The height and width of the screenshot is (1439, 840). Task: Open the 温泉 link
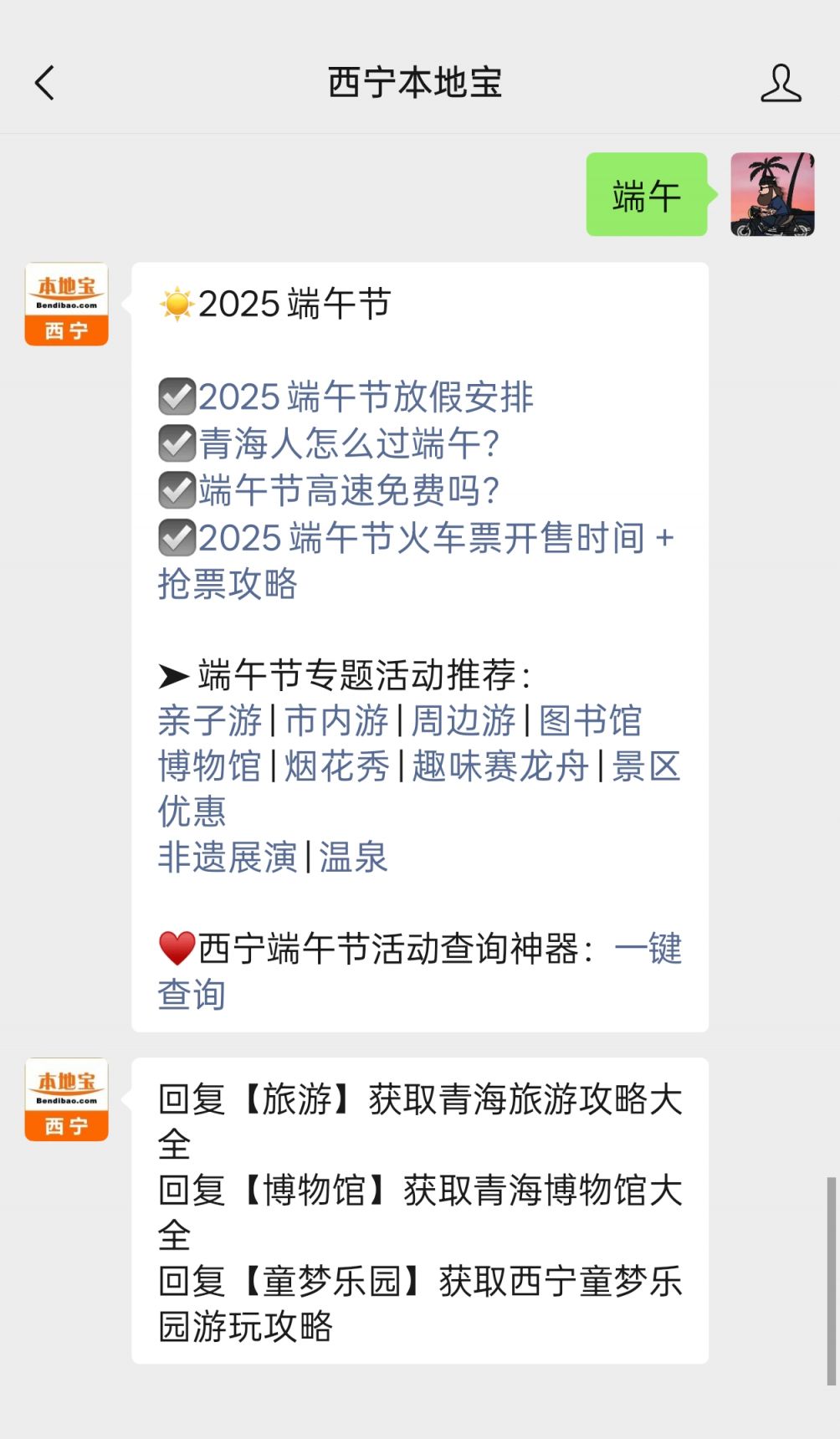(x=353, y=858)
